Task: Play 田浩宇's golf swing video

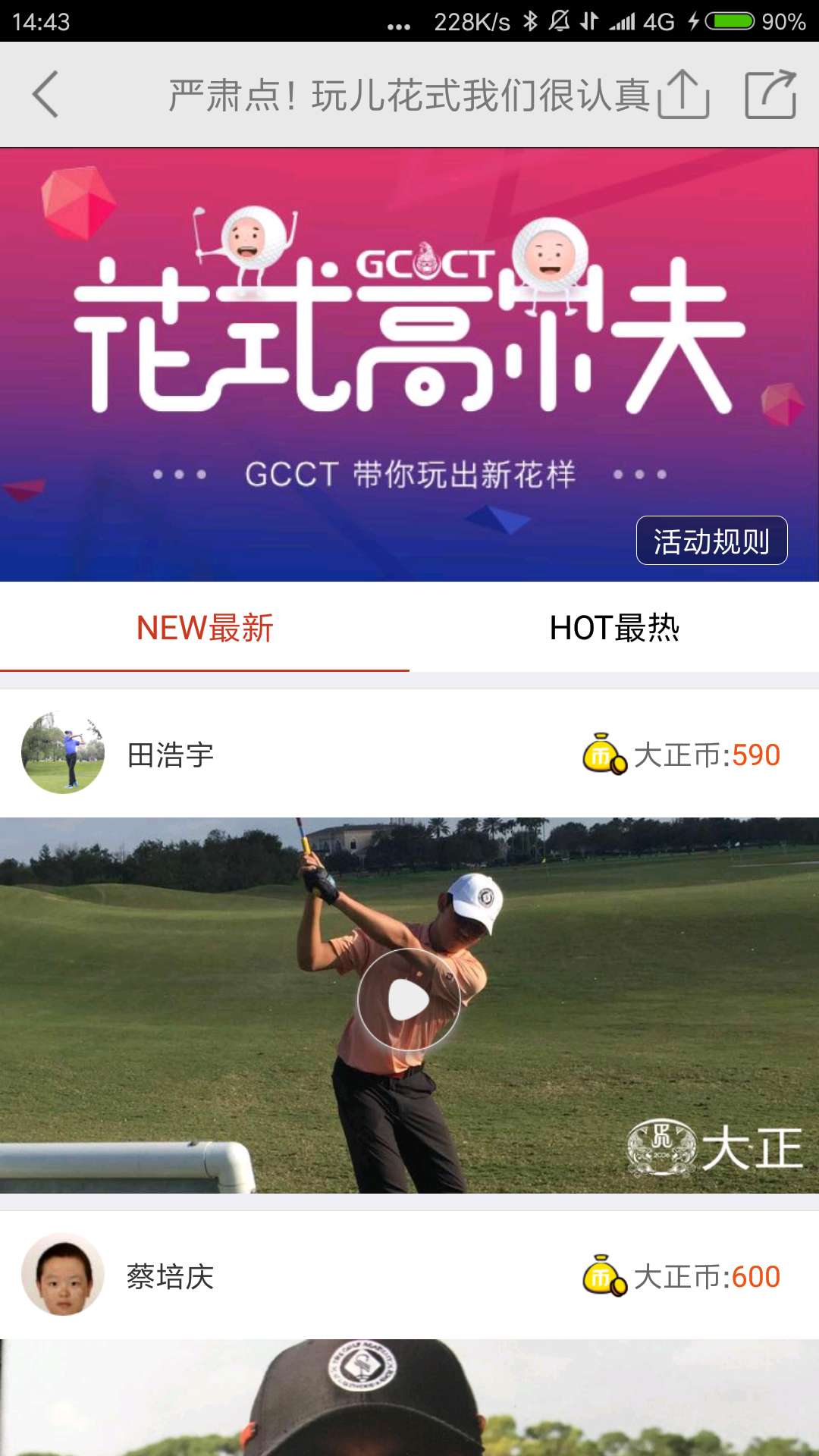Action: pyautogui.click(x=409, y=1000)
